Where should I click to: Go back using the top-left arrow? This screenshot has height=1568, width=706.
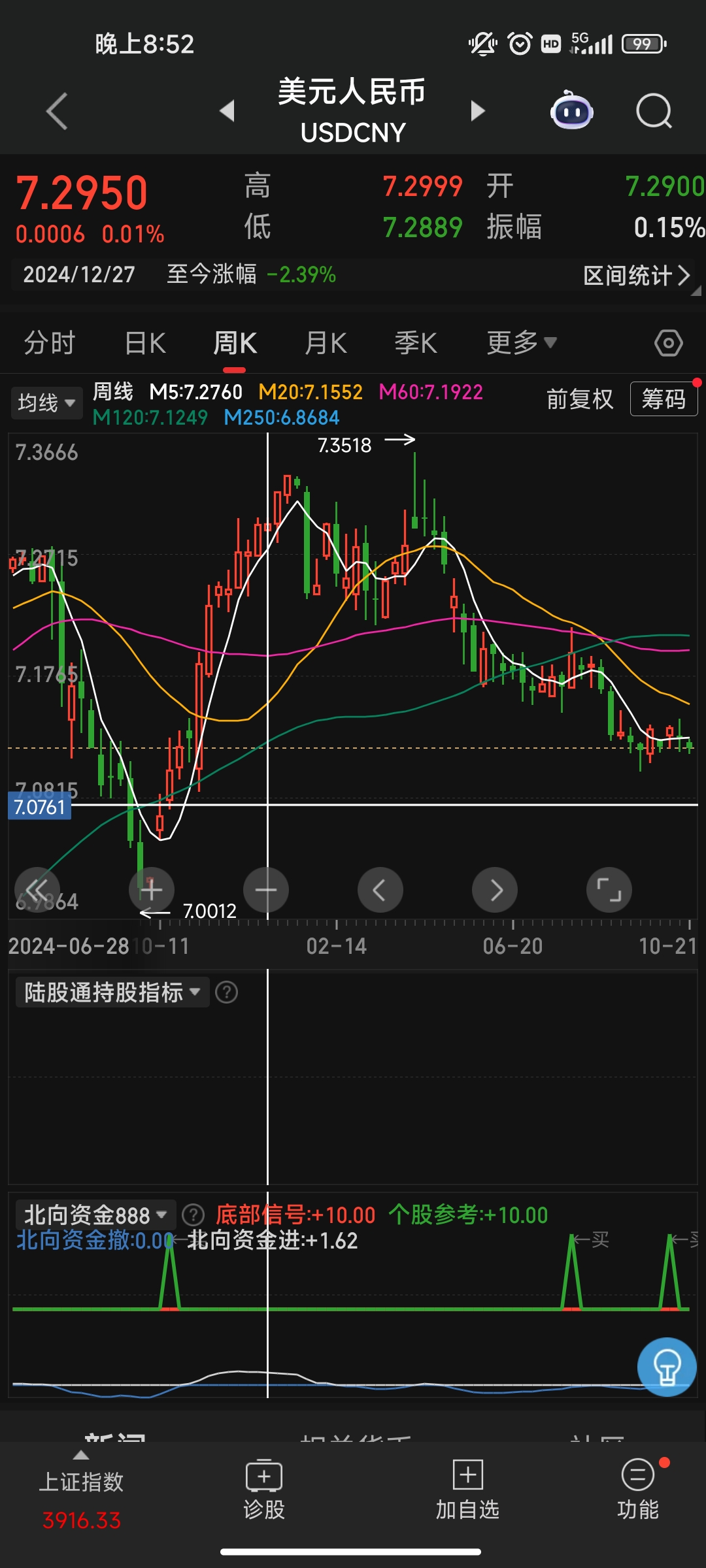pos(58,111)
